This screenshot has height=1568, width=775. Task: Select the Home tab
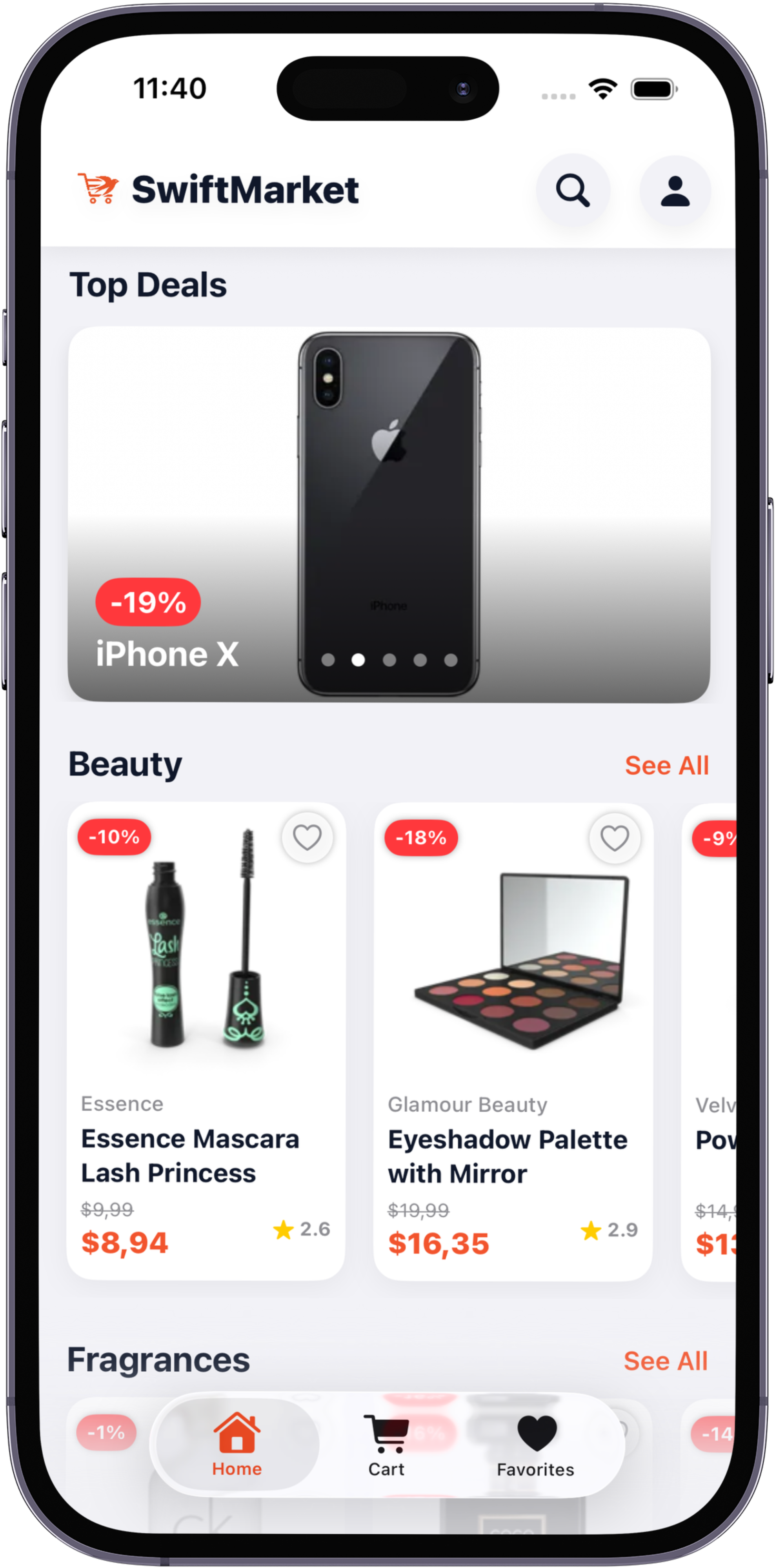pyautogui.click(x=237, y=1446)
